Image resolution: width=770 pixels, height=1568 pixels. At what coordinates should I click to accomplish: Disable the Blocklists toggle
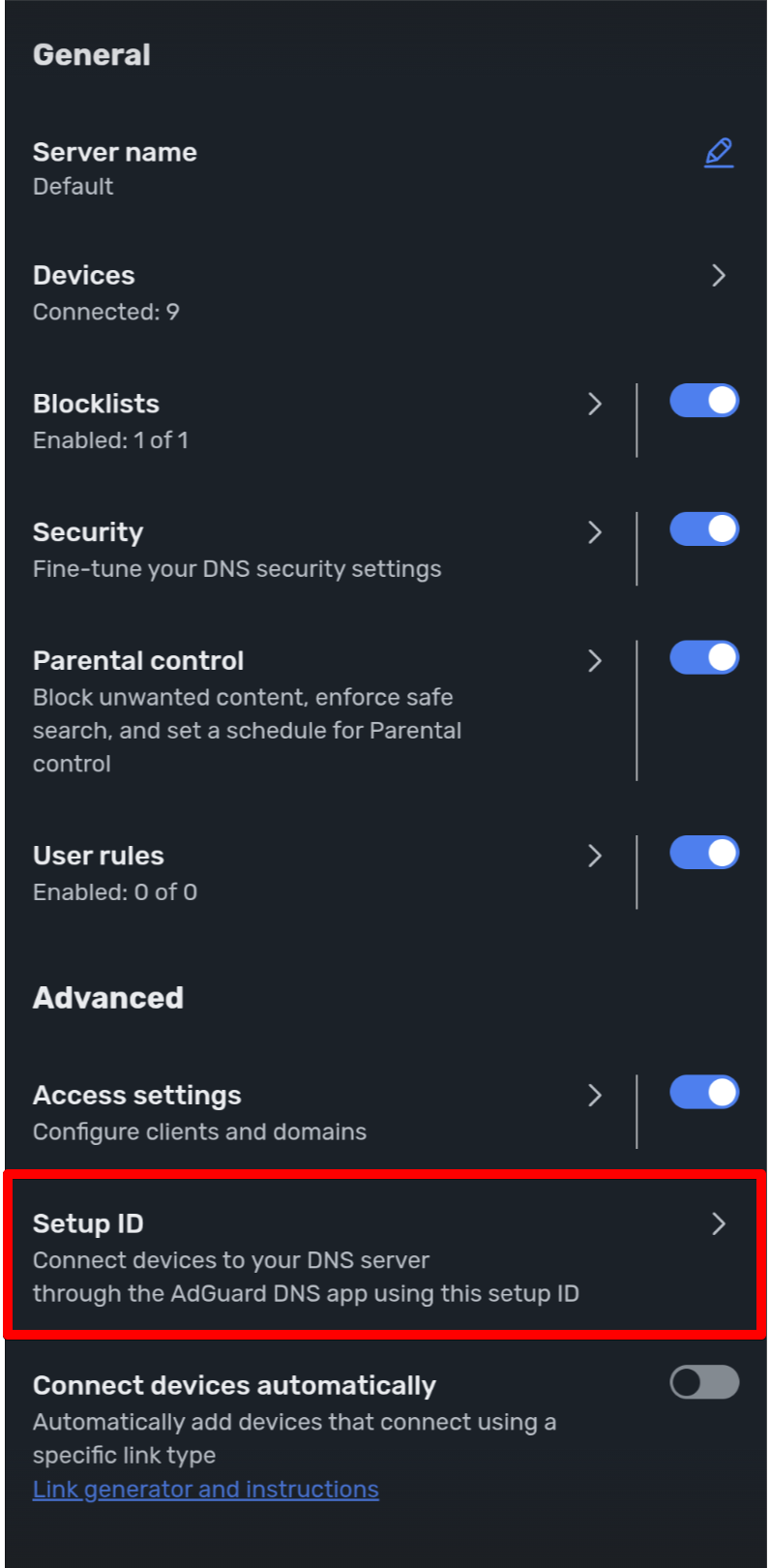pos(703,400)
